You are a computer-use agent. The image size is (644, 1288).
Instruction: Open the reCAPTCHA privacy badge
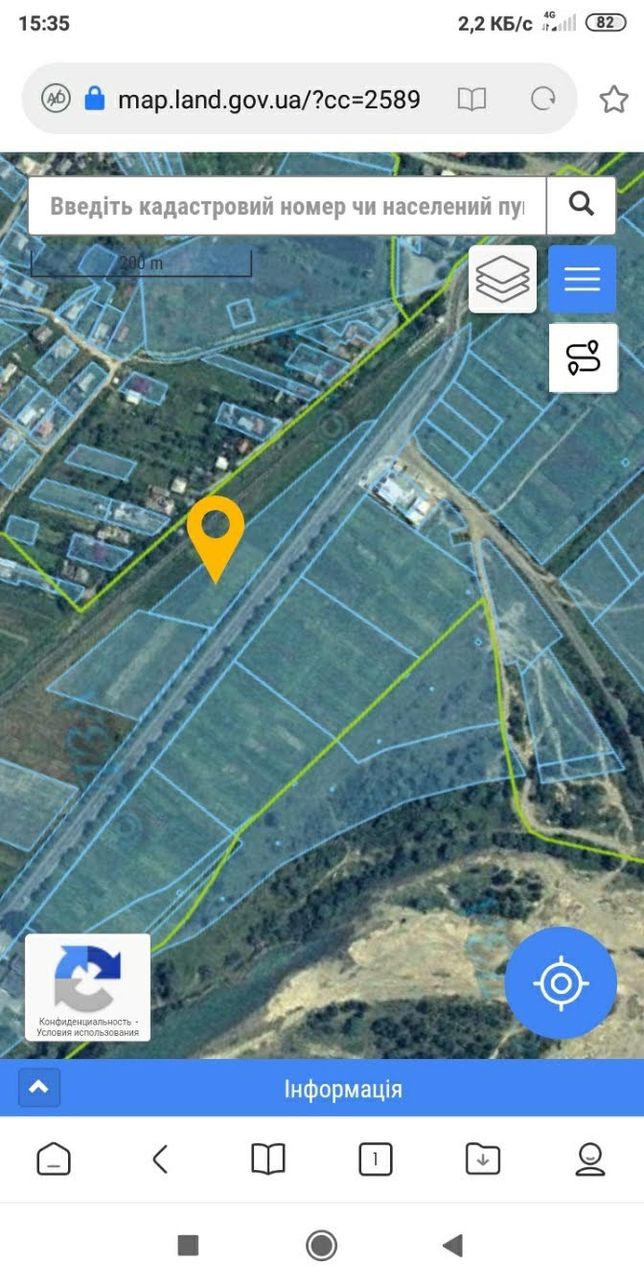pyautogui.click(x=87, y=987)
